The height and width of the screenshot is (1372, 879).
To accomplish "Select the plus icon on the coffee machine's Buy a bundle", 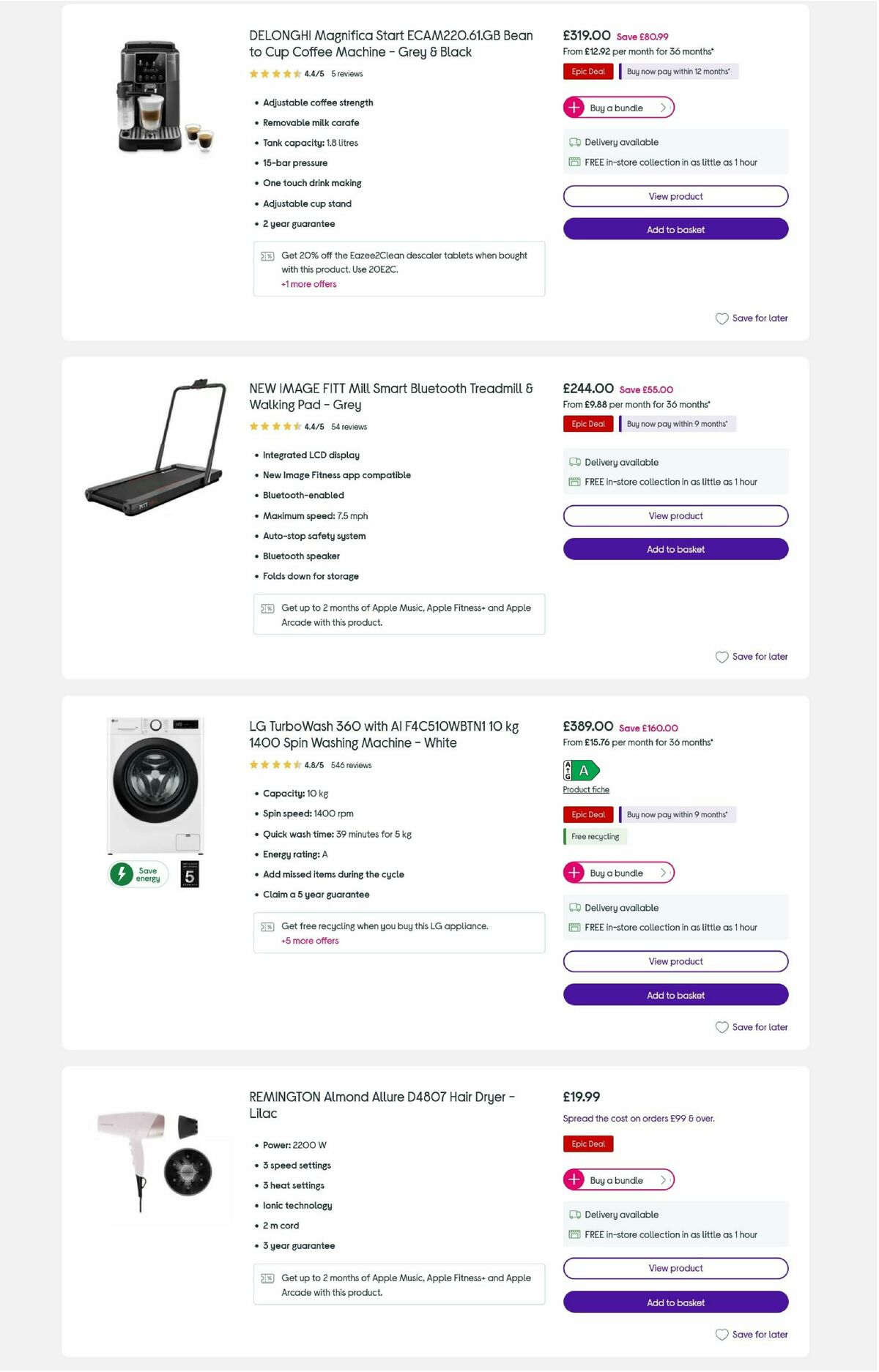I will (x=574, y=108).
